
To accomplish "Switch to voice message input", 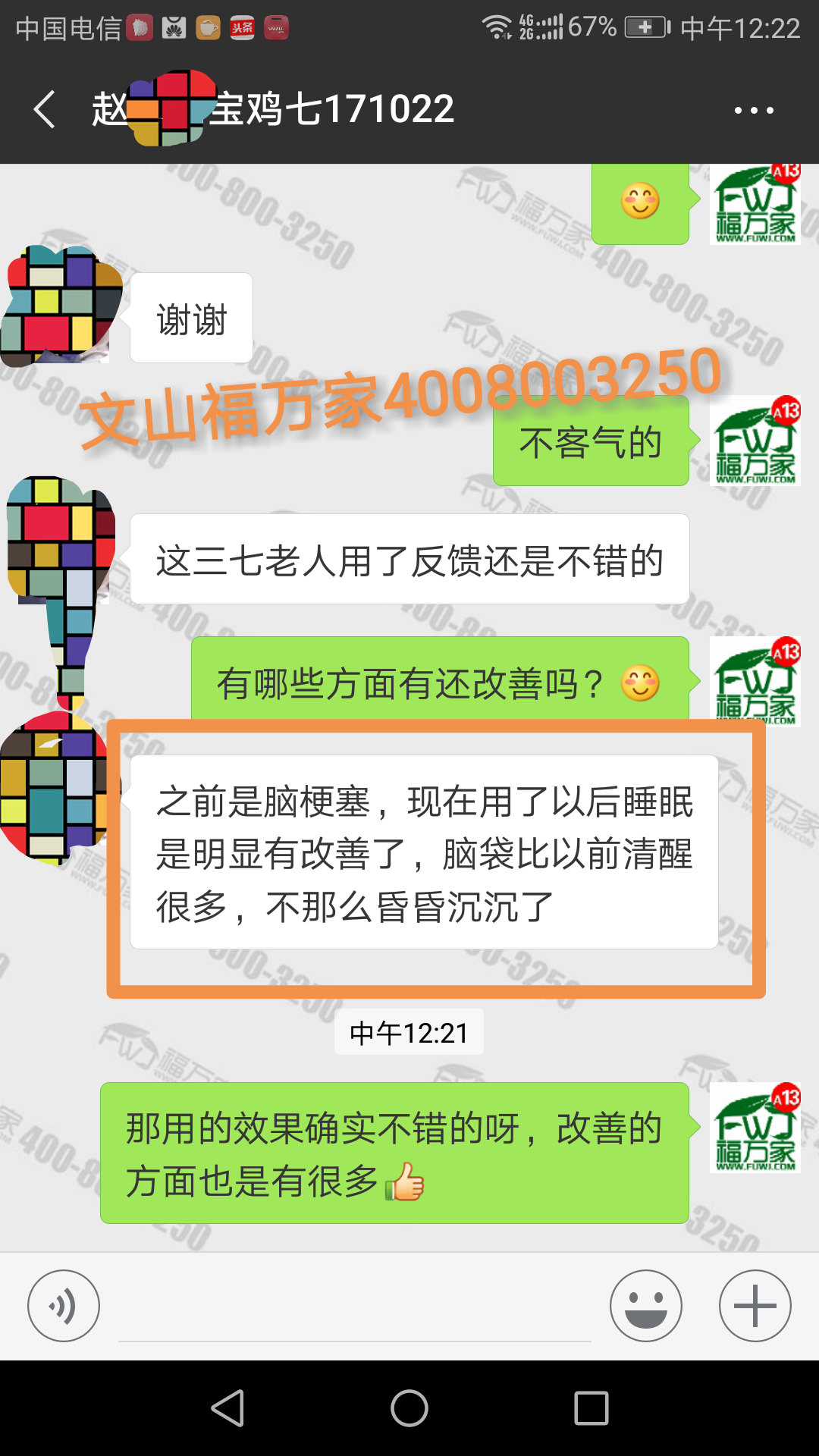I will [64, 1306].
